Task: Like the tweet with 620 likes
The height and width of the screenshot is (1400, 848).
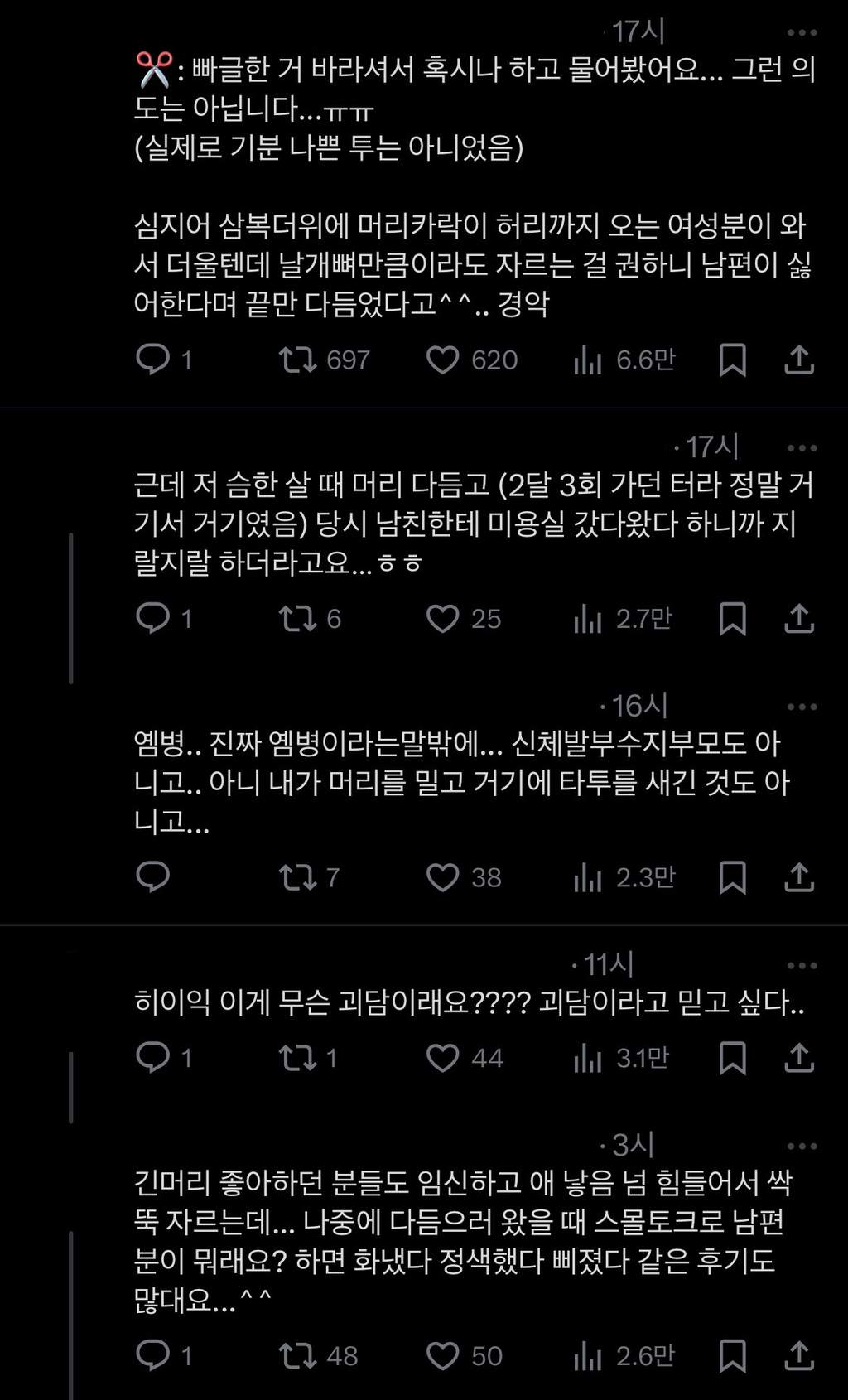Action: (442, 360)
